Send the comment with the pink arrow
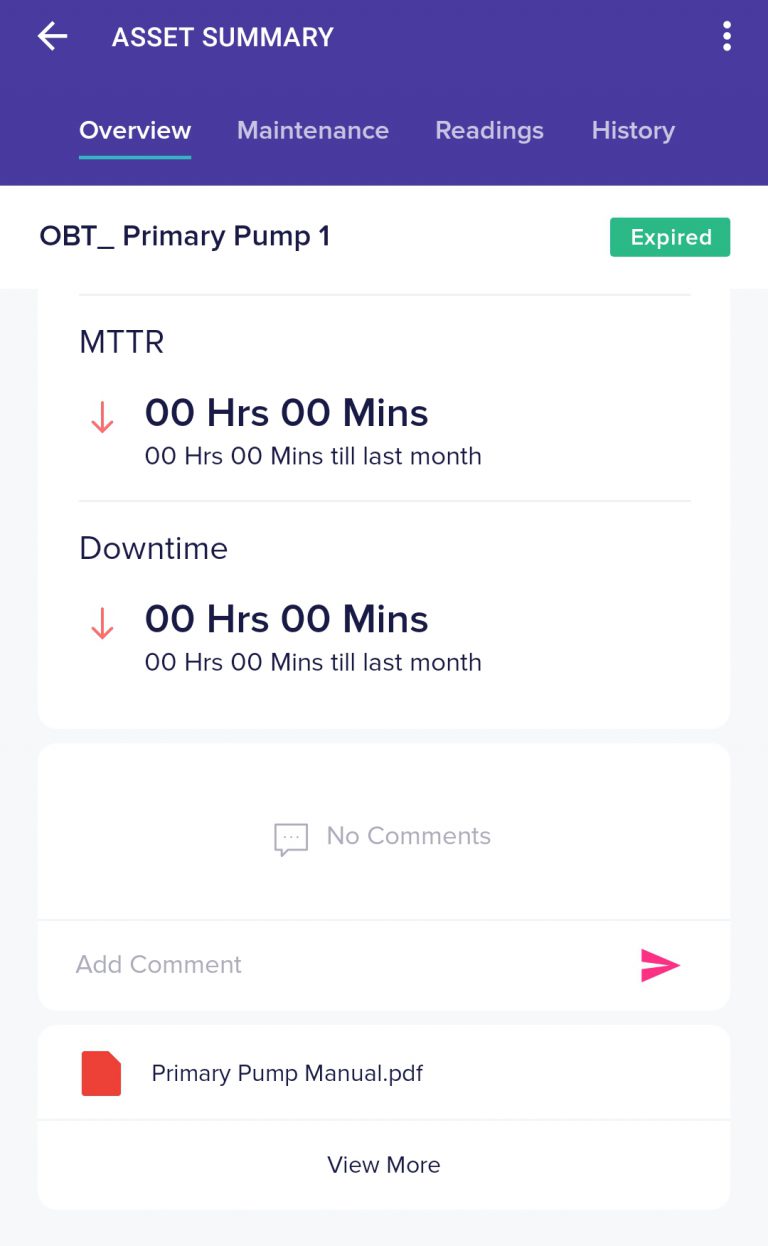The image size is (768, 1246). tap(660, 965)
